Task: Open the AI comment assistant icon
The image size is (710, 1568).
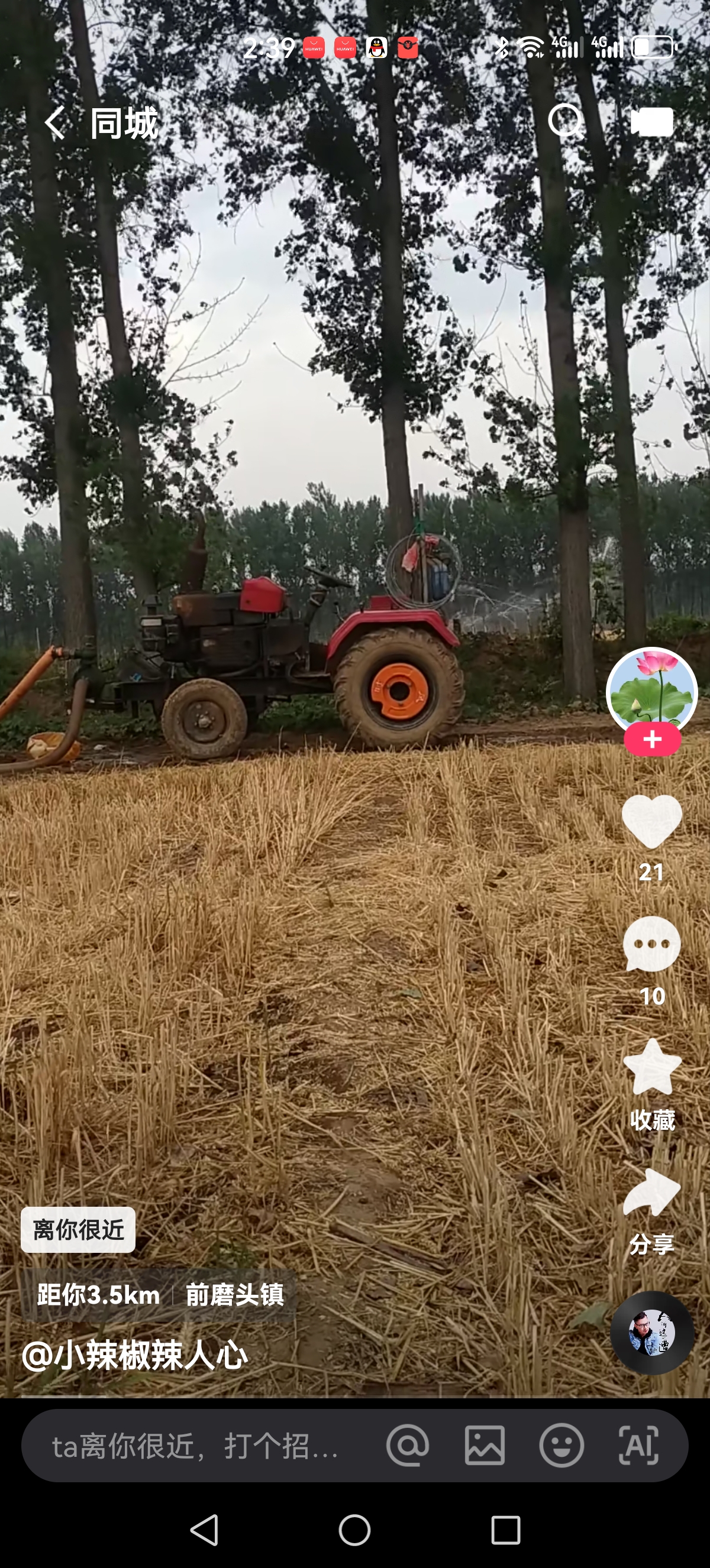Action: (638, 1446)
